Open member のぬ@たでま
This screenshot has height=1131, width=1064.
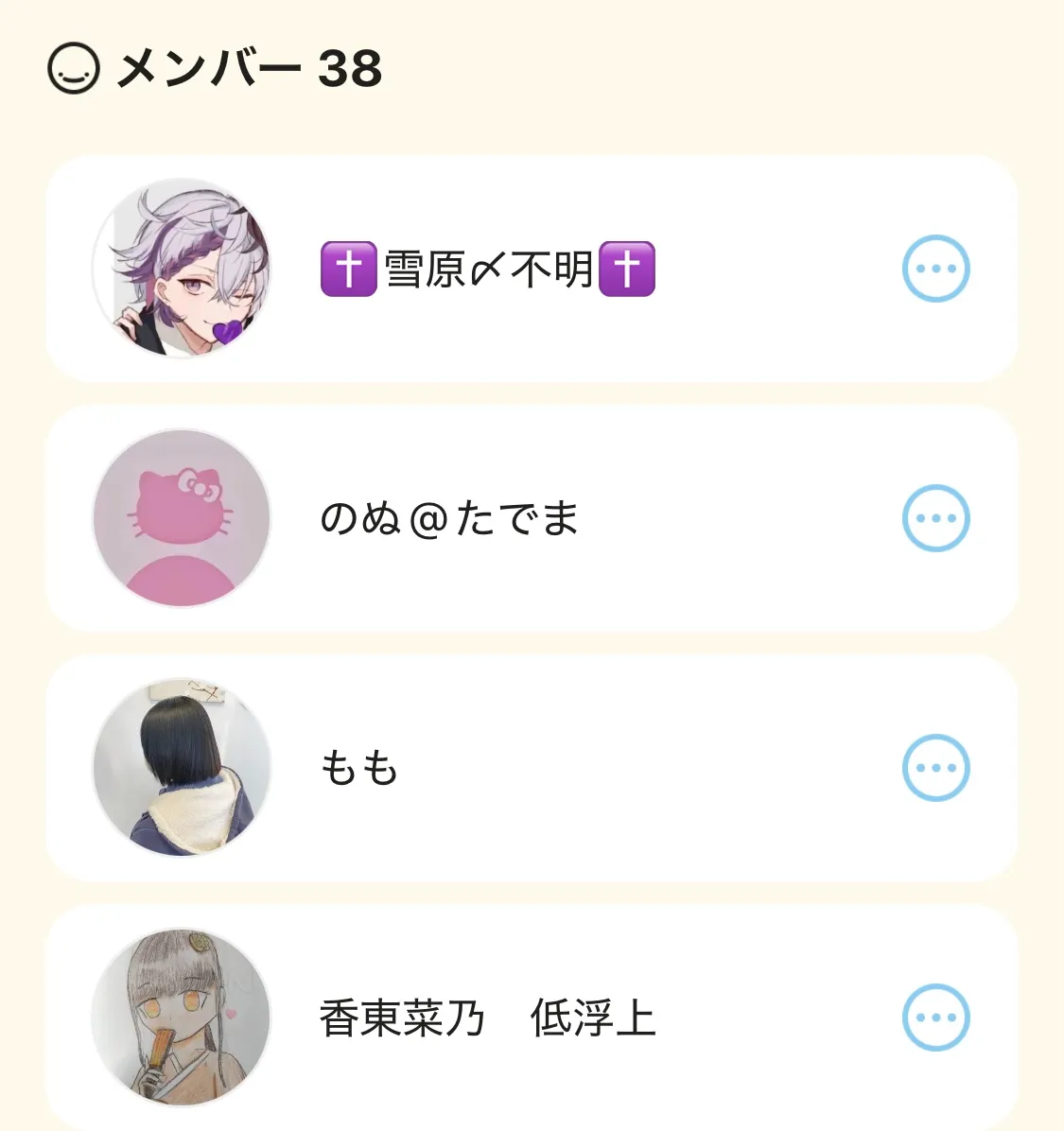pos(449,518)
